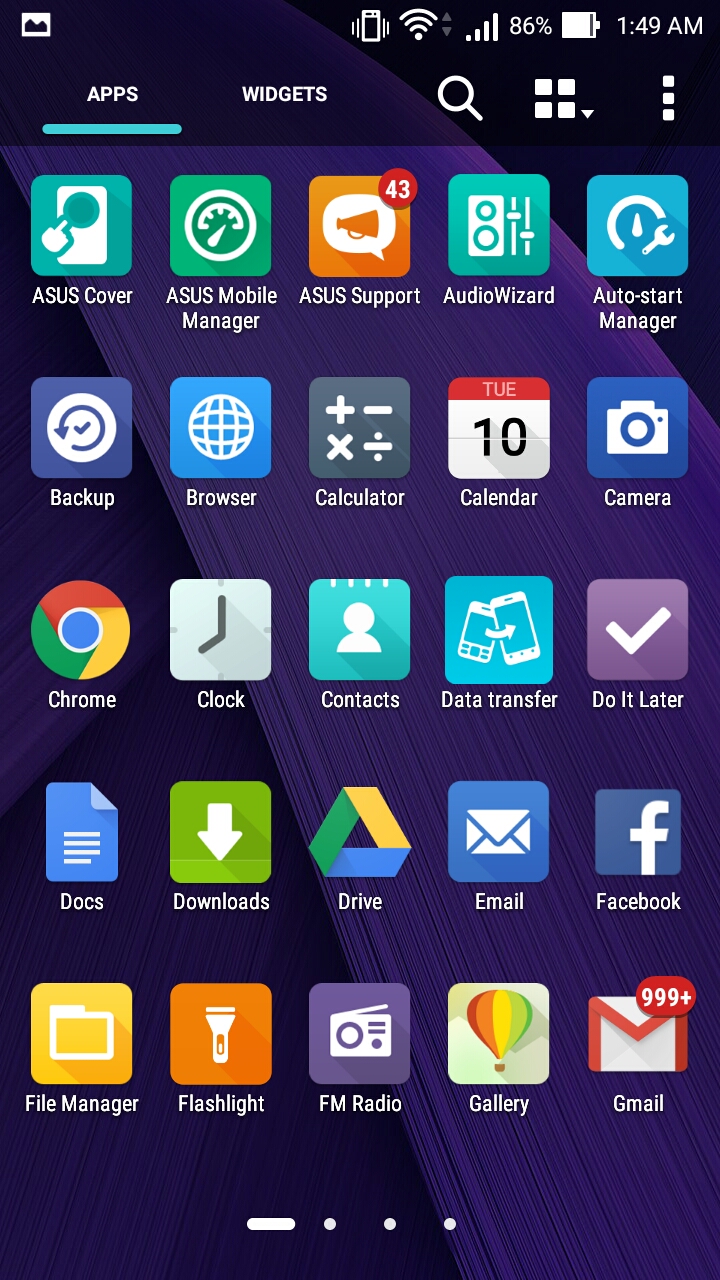Open the three-dot overflow menu

668,98
